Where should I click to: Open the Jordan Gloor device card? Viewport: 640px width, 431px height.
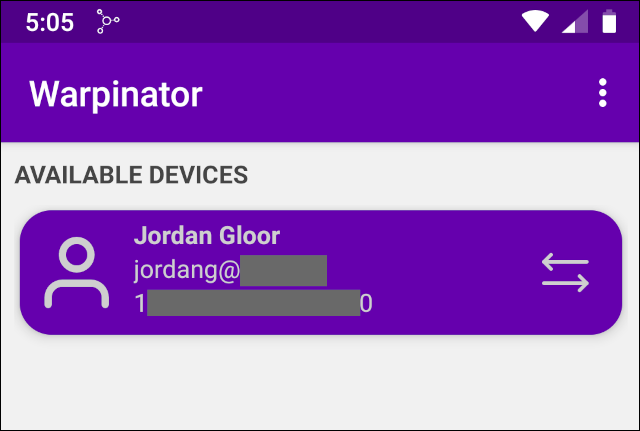pyautogui.click(x=320, y=272)
